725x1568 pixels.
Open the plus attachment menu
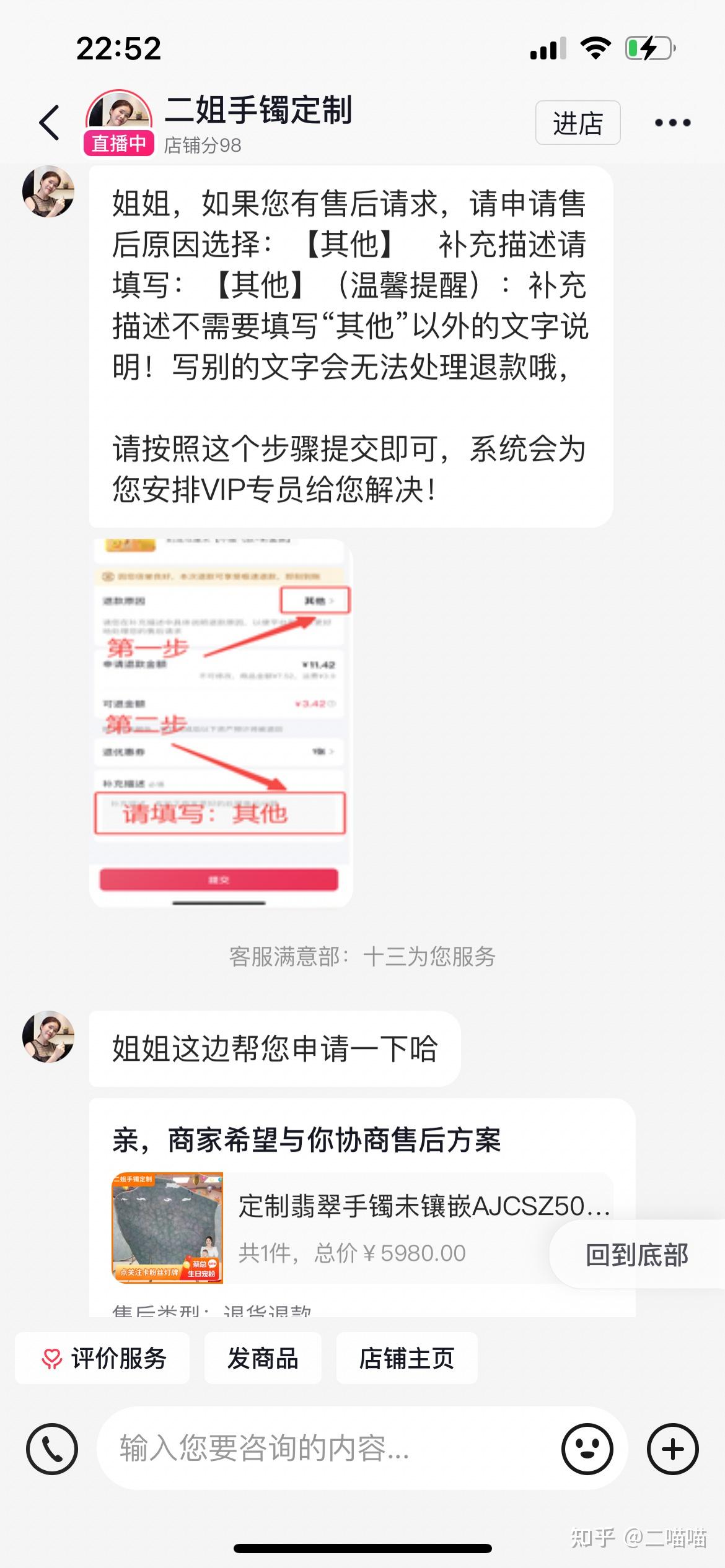coord(673,1448)
